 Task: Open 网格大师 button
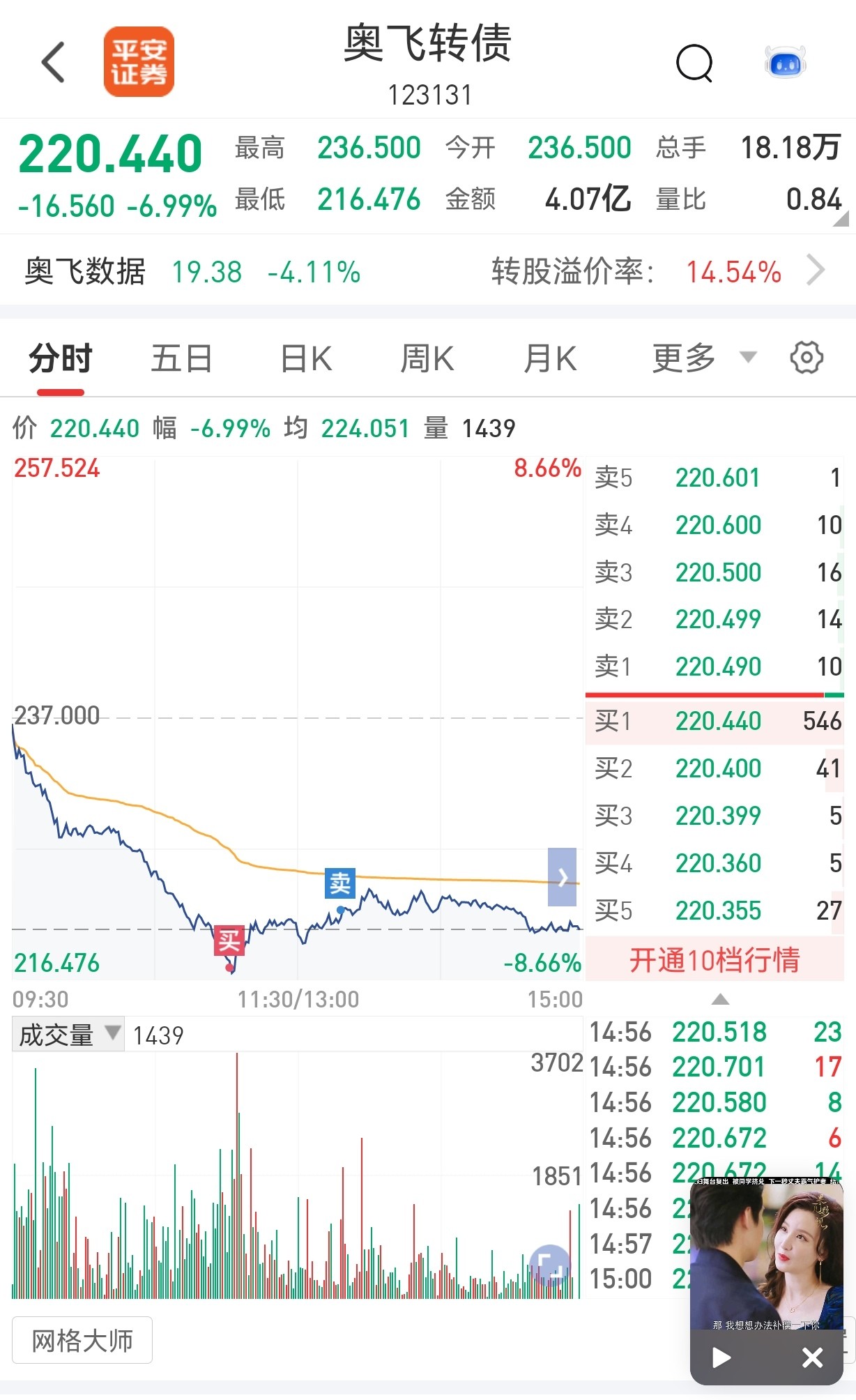click(x=82, y=1340)
